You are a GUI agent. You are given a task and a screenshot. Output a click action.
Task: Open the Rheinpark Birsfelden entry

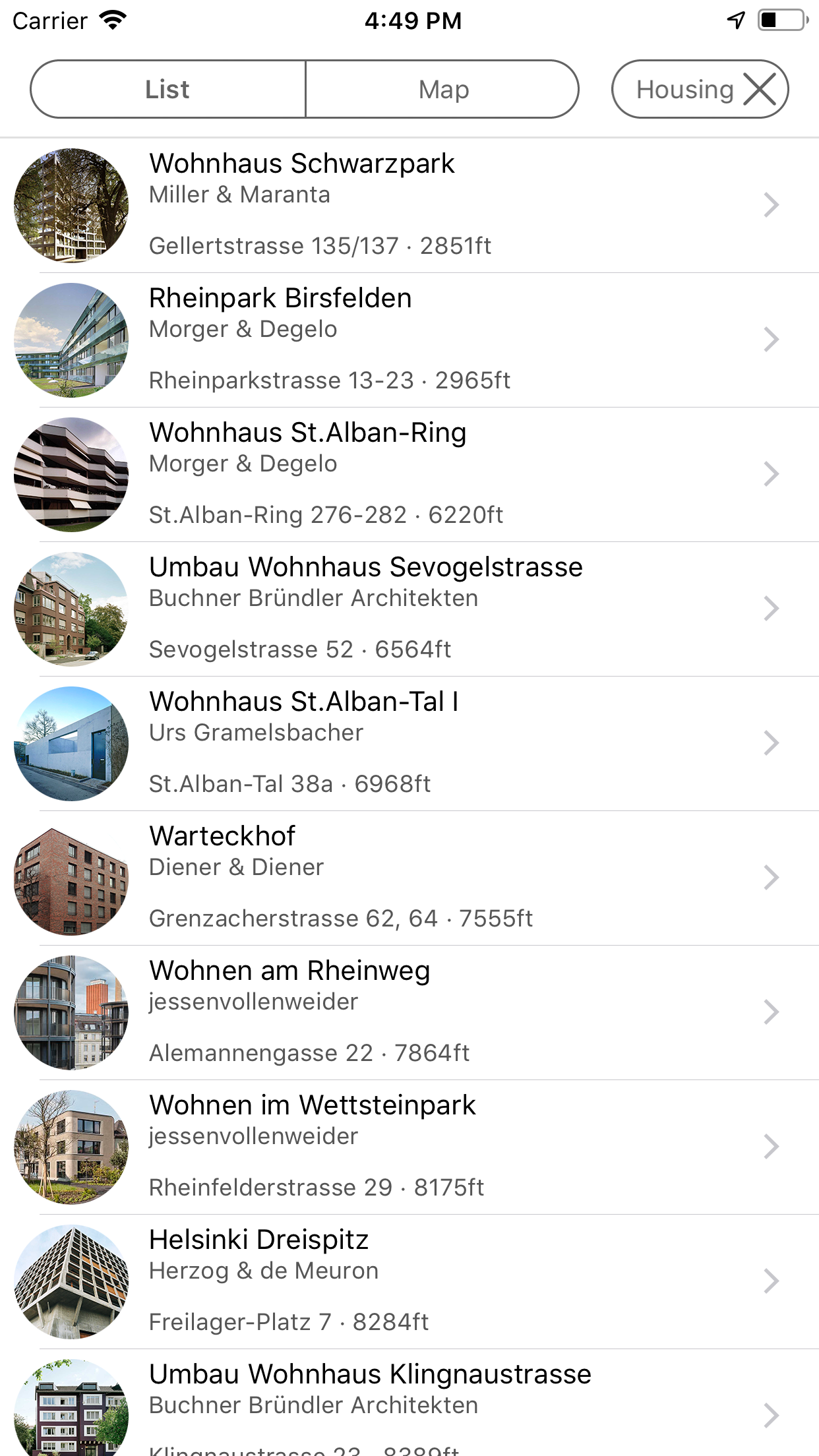(409, 340)
